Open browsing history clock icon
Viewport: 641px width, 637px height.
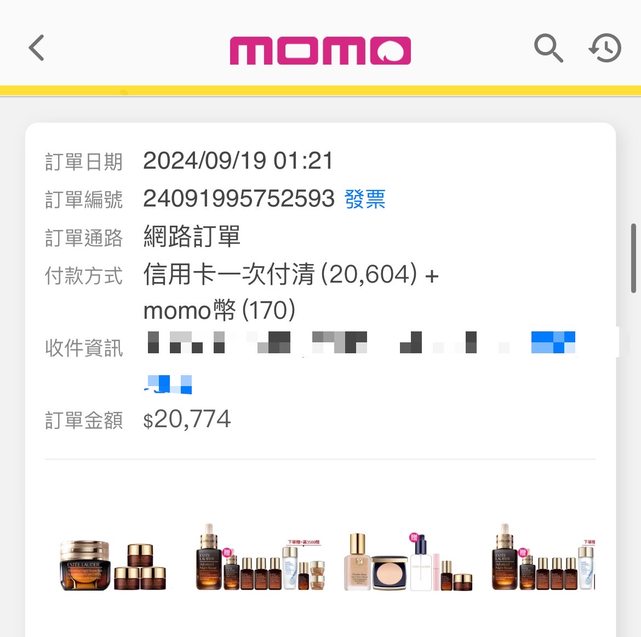(x=605, y=47)
